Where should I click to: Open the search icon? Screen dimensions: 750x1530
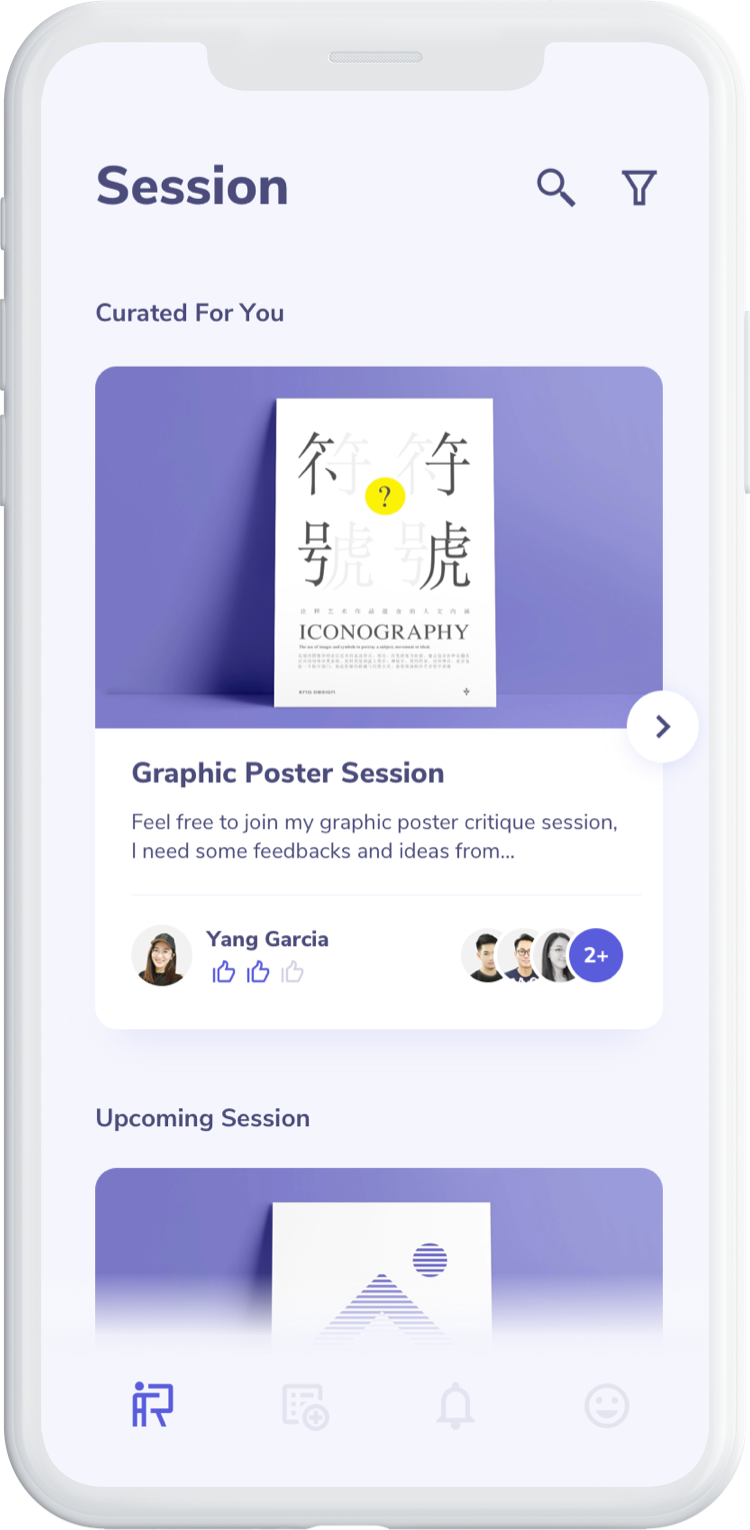click(x=556, y=187)
